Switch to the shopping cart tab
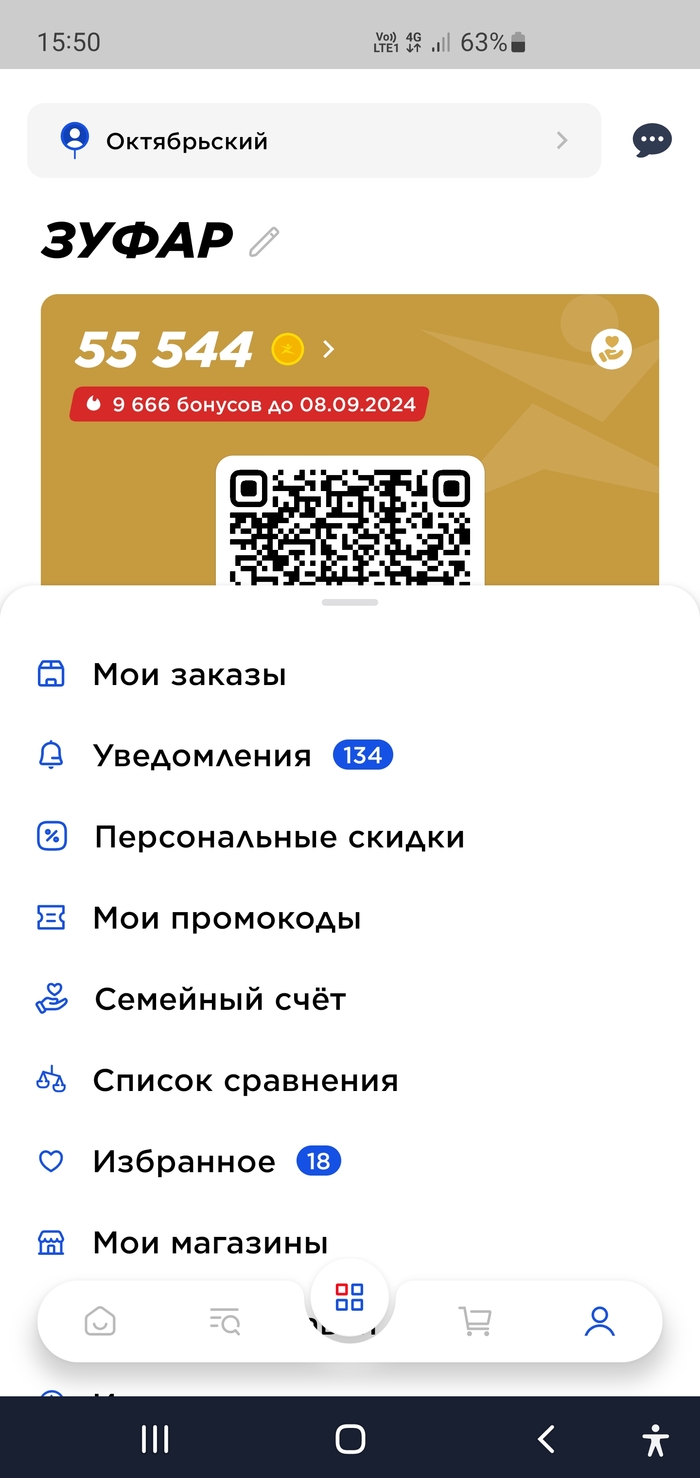This screenshot has width=700, height=1478. (x=475, y=1322)
